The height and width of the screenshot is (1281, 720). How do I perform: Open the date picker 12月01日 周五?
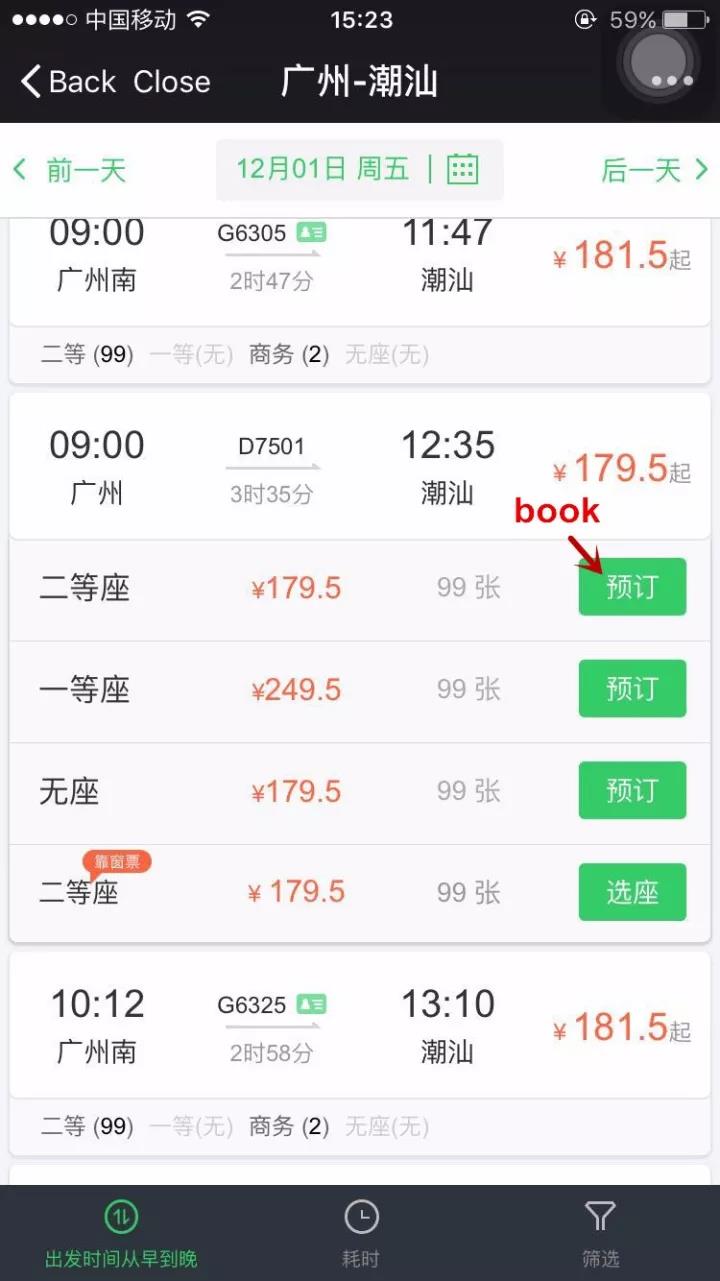(360, 169)
